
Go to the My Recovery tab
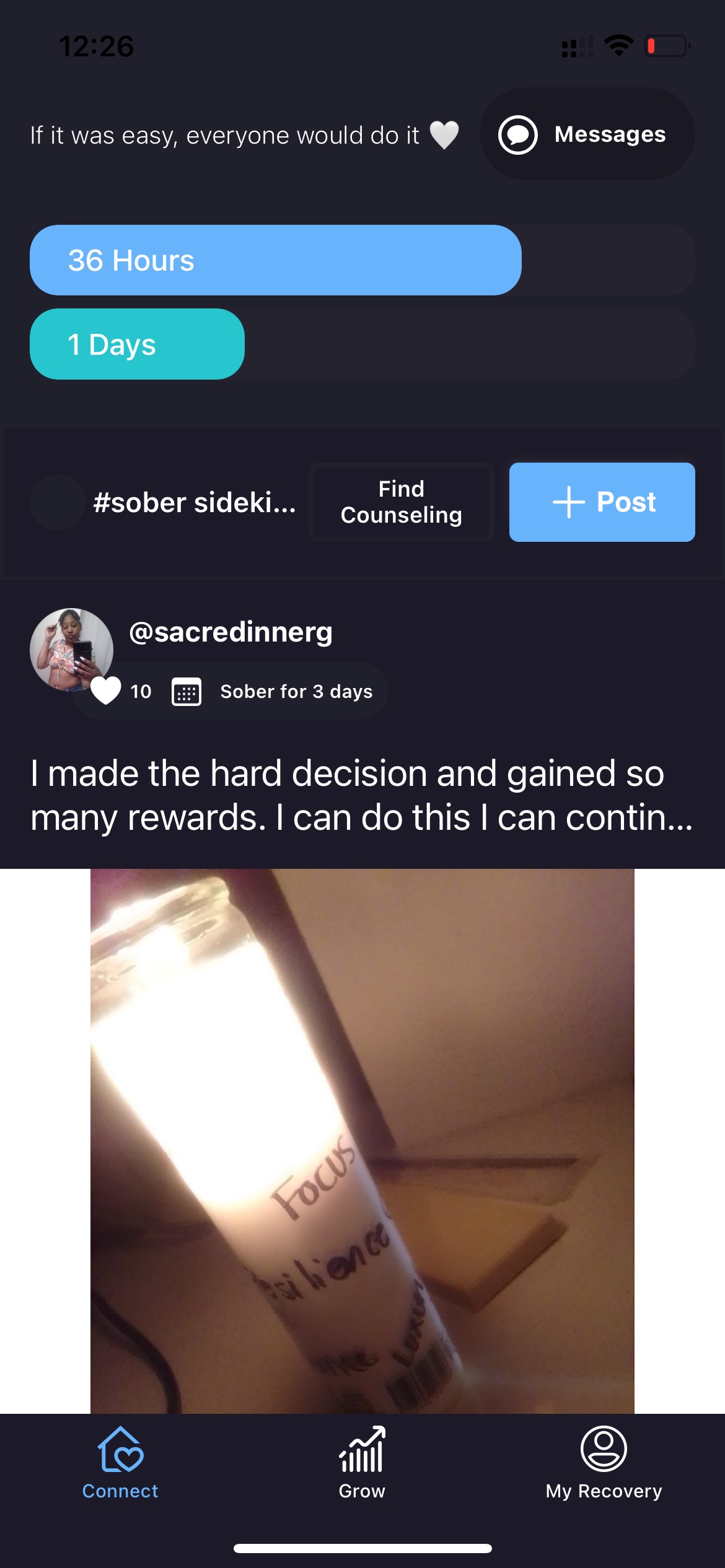coord(604,1464)
